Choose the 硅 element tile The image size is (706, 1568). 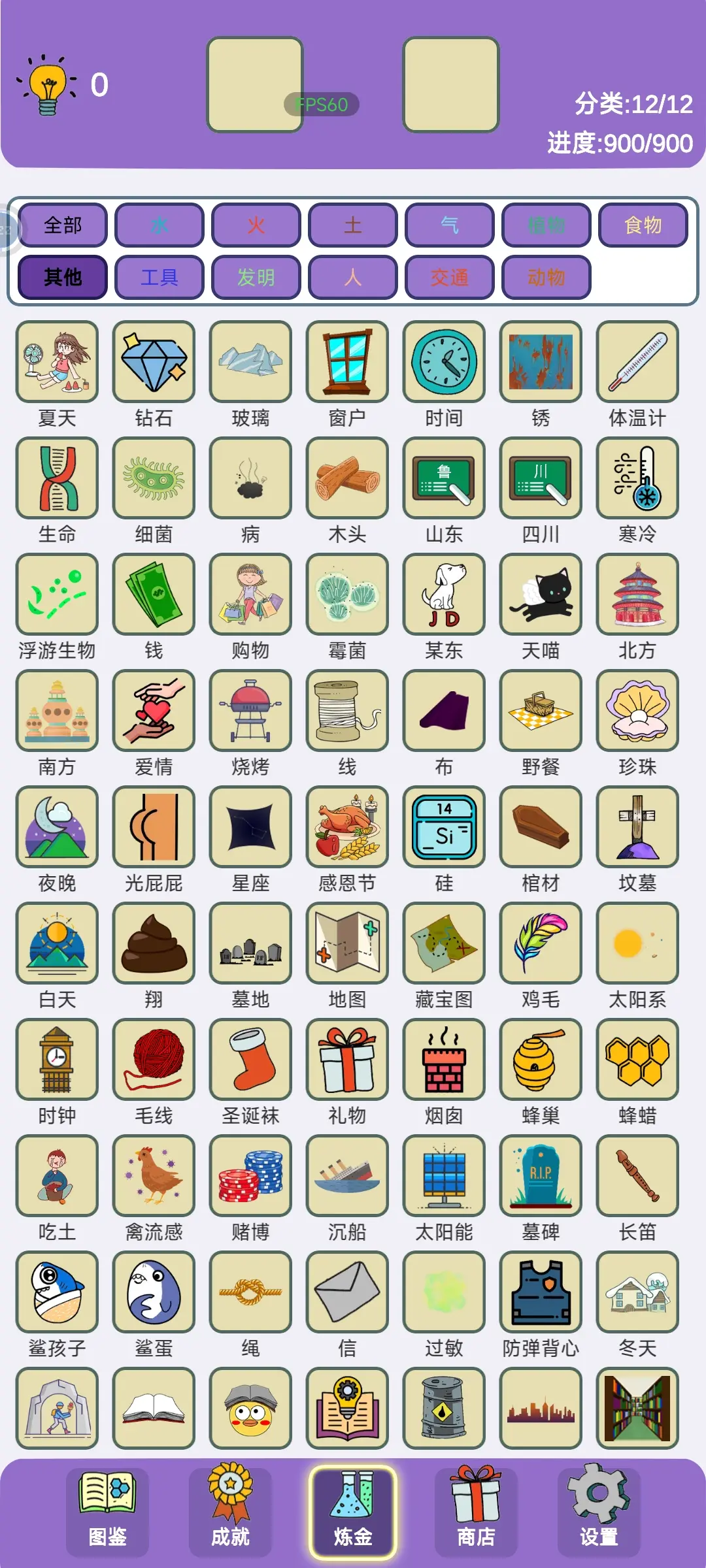tap(444, 827)
